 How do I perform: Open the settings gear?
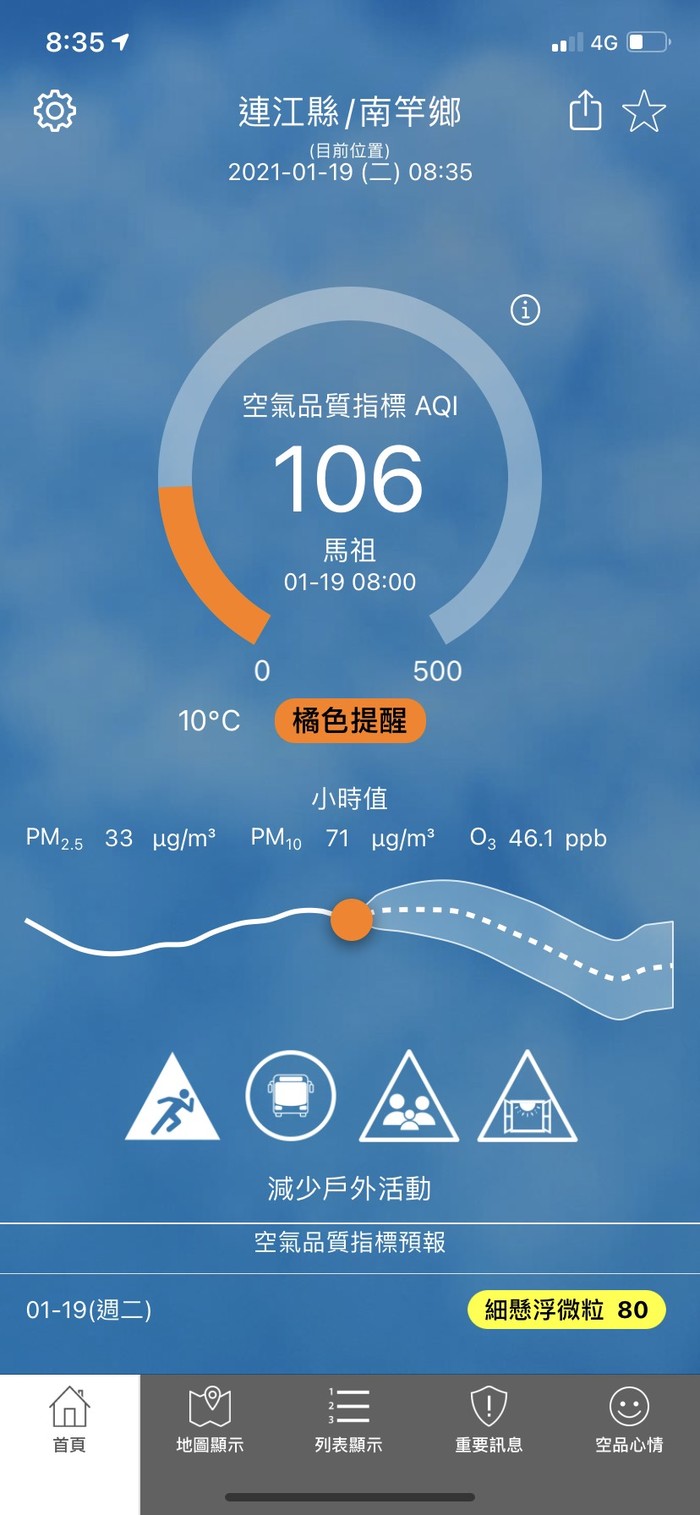pyautogui.click(x=55, y=111)
